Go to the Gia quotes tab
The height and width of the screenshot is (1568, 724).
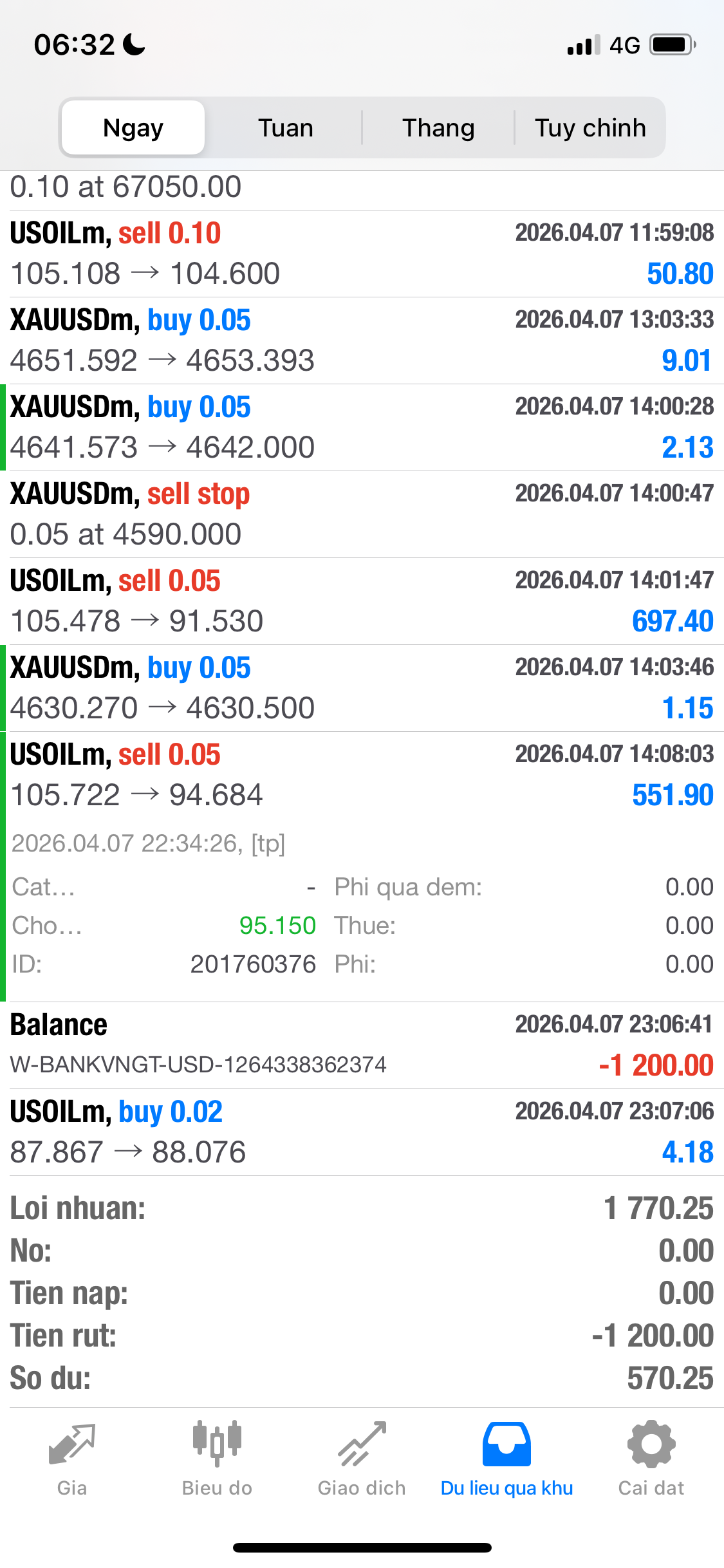72,1458
